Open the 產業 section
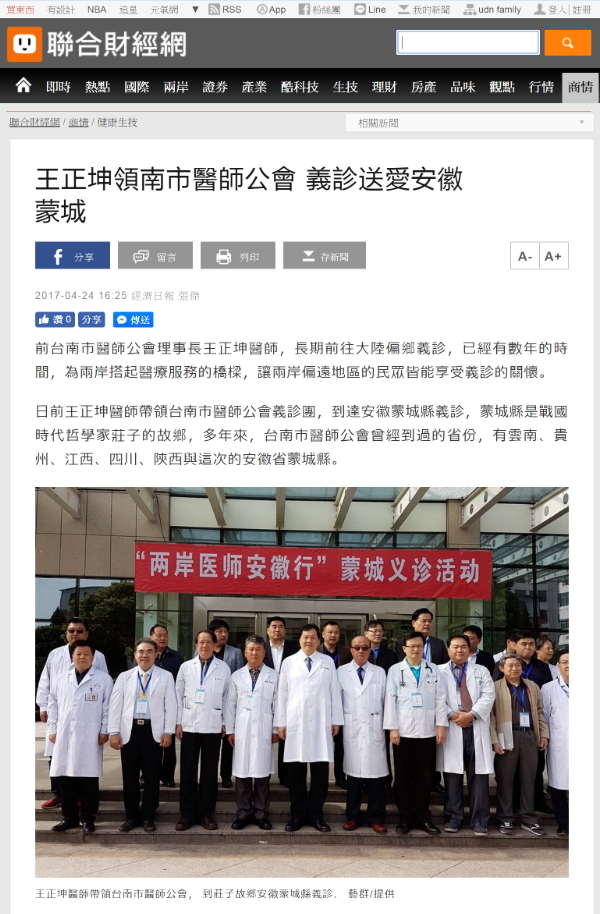 pos(254,87)
